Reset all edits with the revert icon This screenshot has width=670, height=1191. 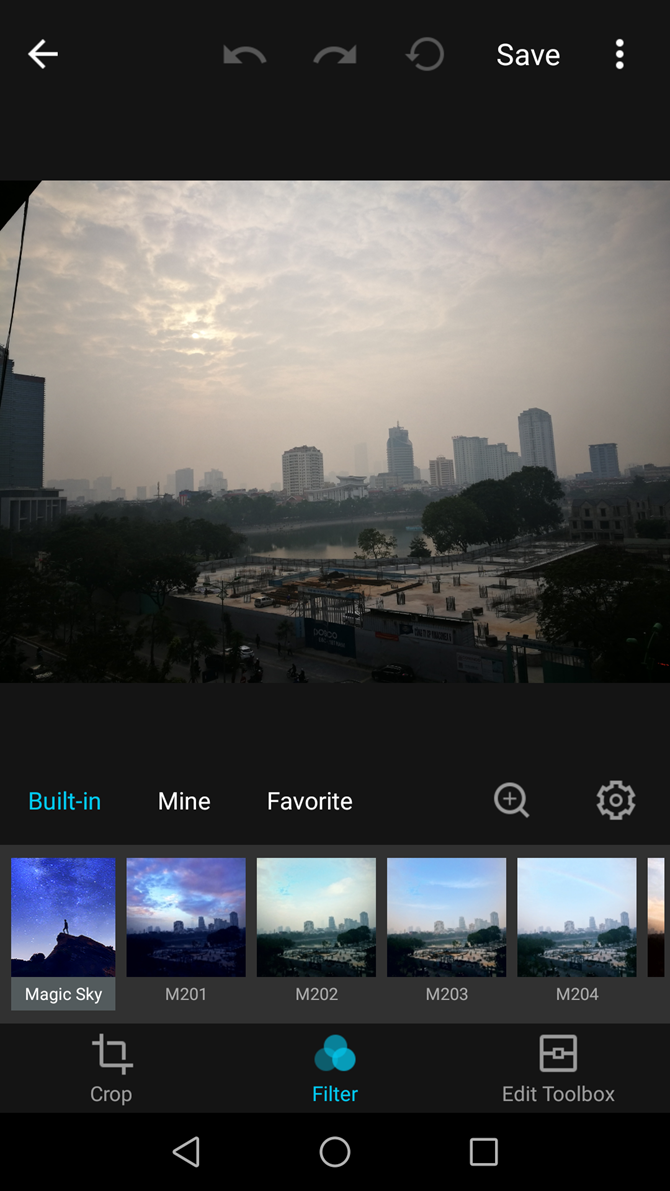pos(425,54)
